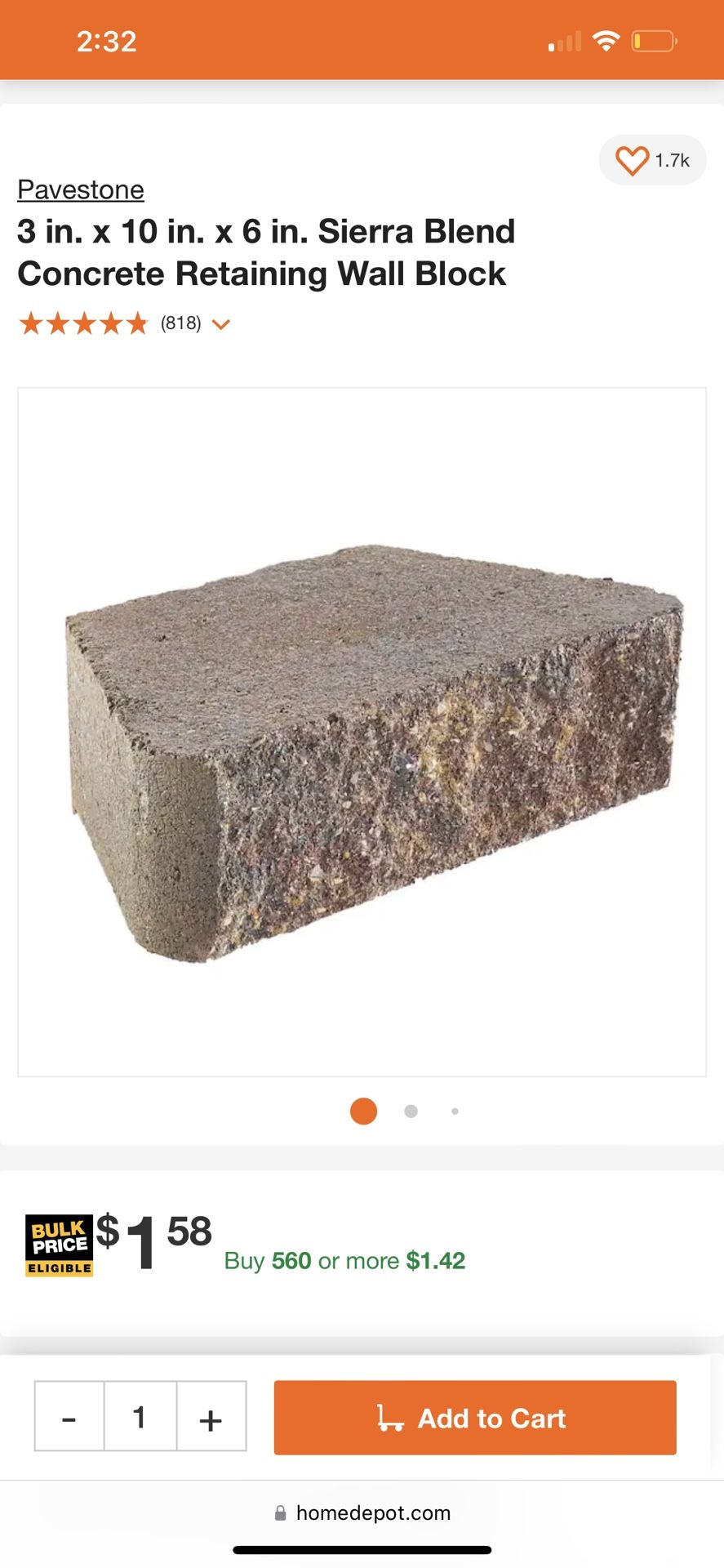
Task: Tap the lock icon next to homedepot.com
Action: [280, 1512]
